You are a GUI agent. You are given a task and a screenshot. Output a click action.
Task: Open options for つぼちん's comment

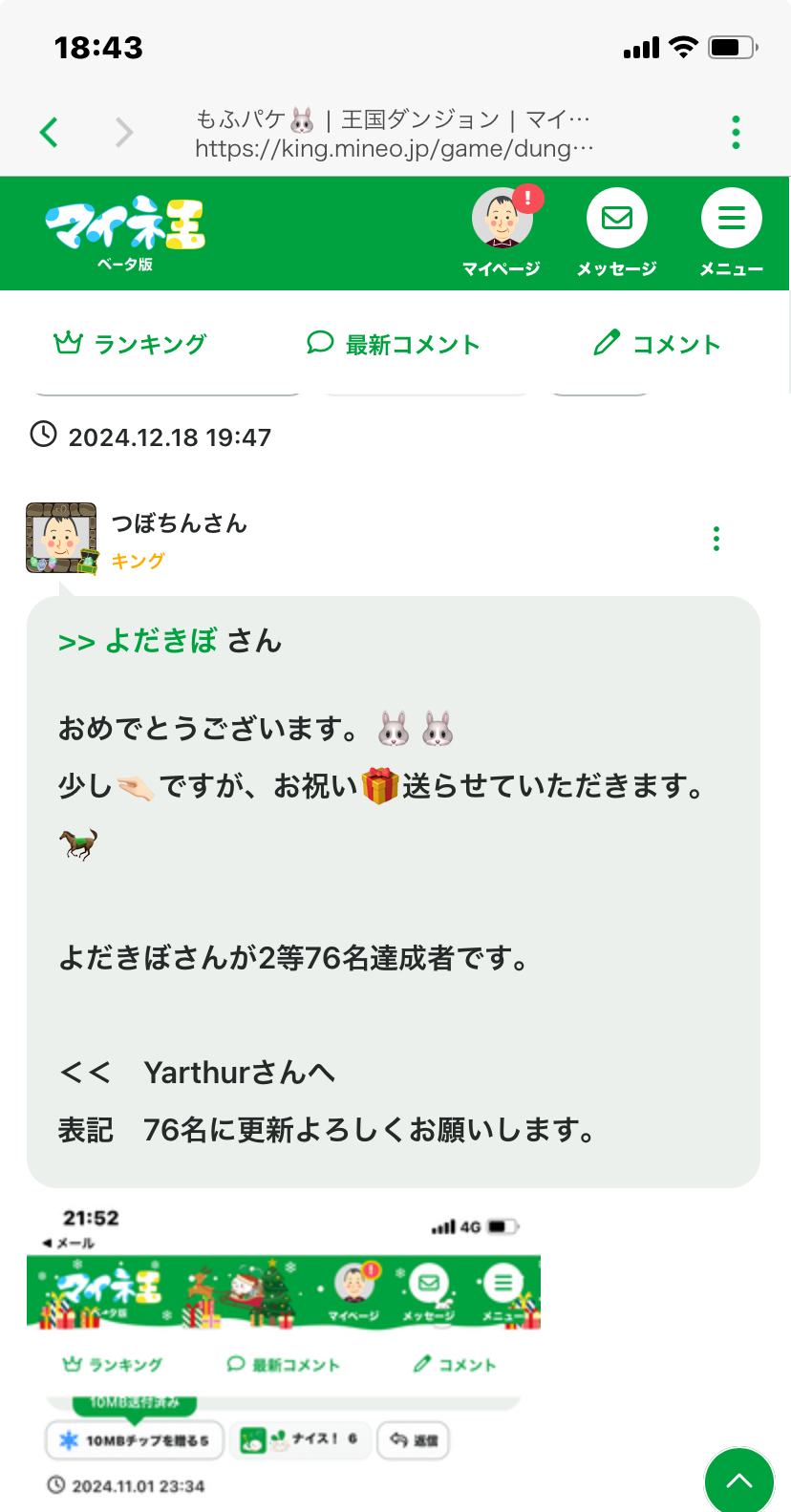coord(716,539)
